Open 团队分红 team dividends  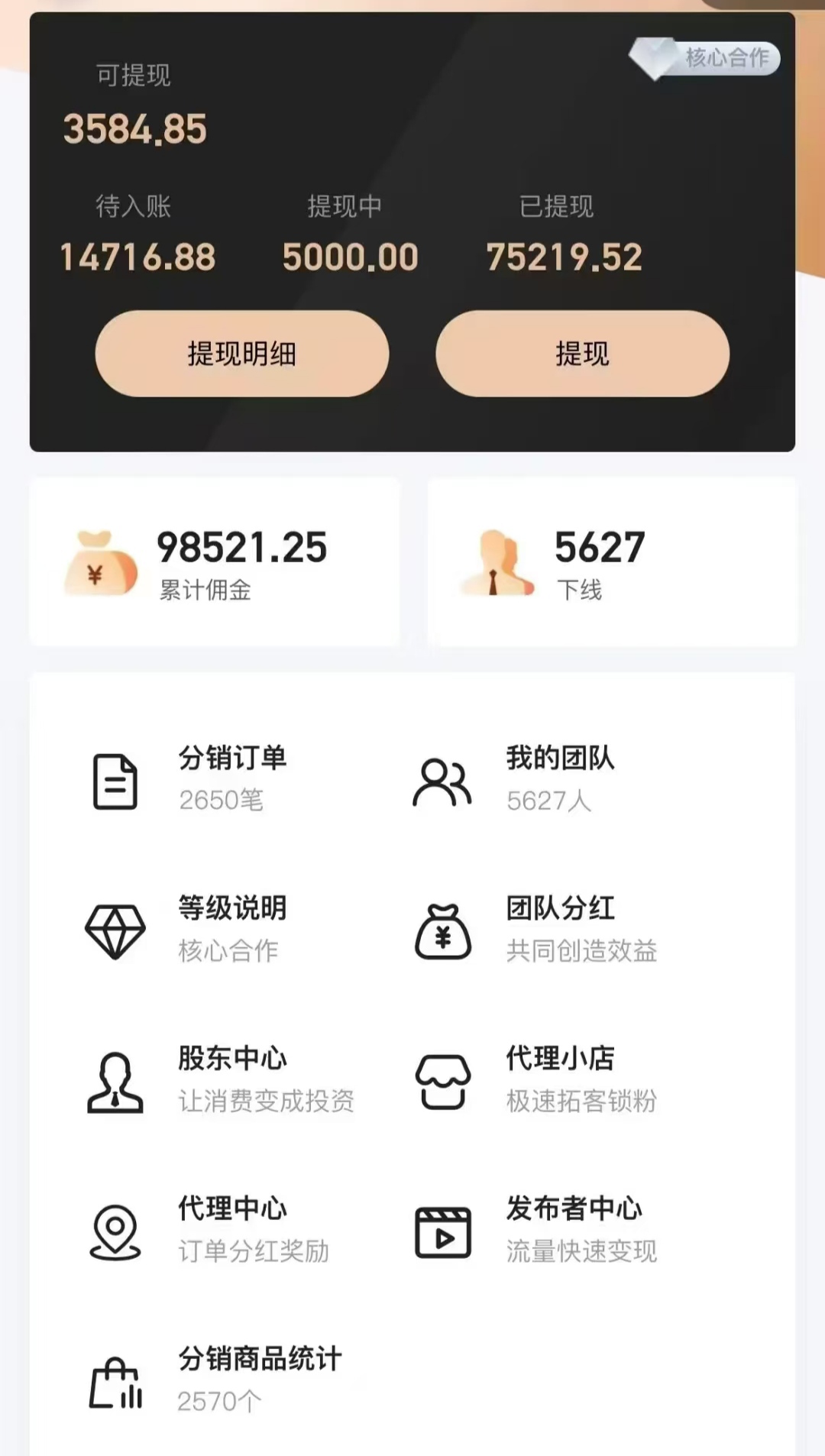click(x=550, y=929)
